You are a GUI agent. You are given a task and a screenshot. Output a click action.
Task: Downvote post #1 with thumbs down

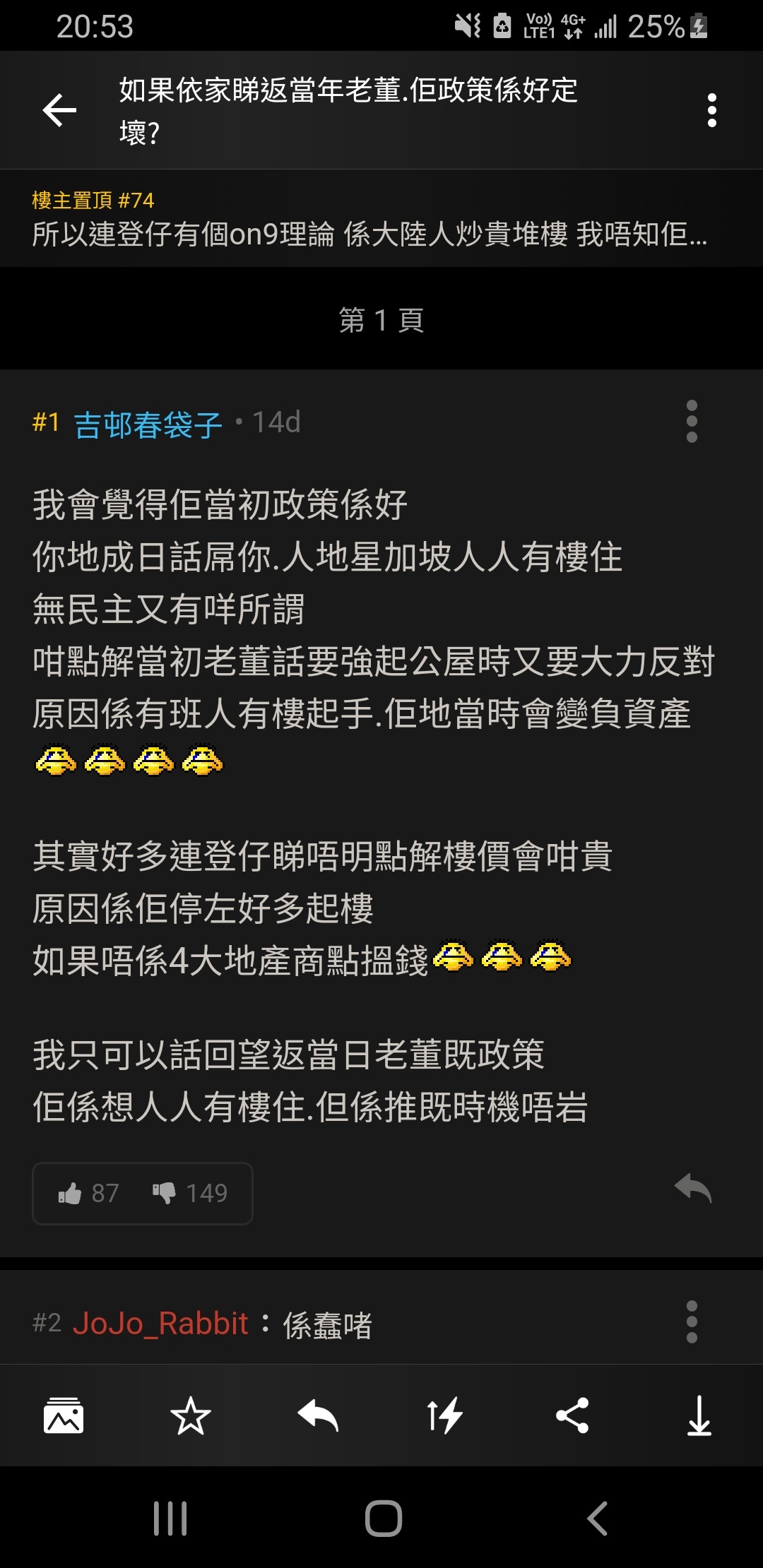click(x=190, y=1193)
